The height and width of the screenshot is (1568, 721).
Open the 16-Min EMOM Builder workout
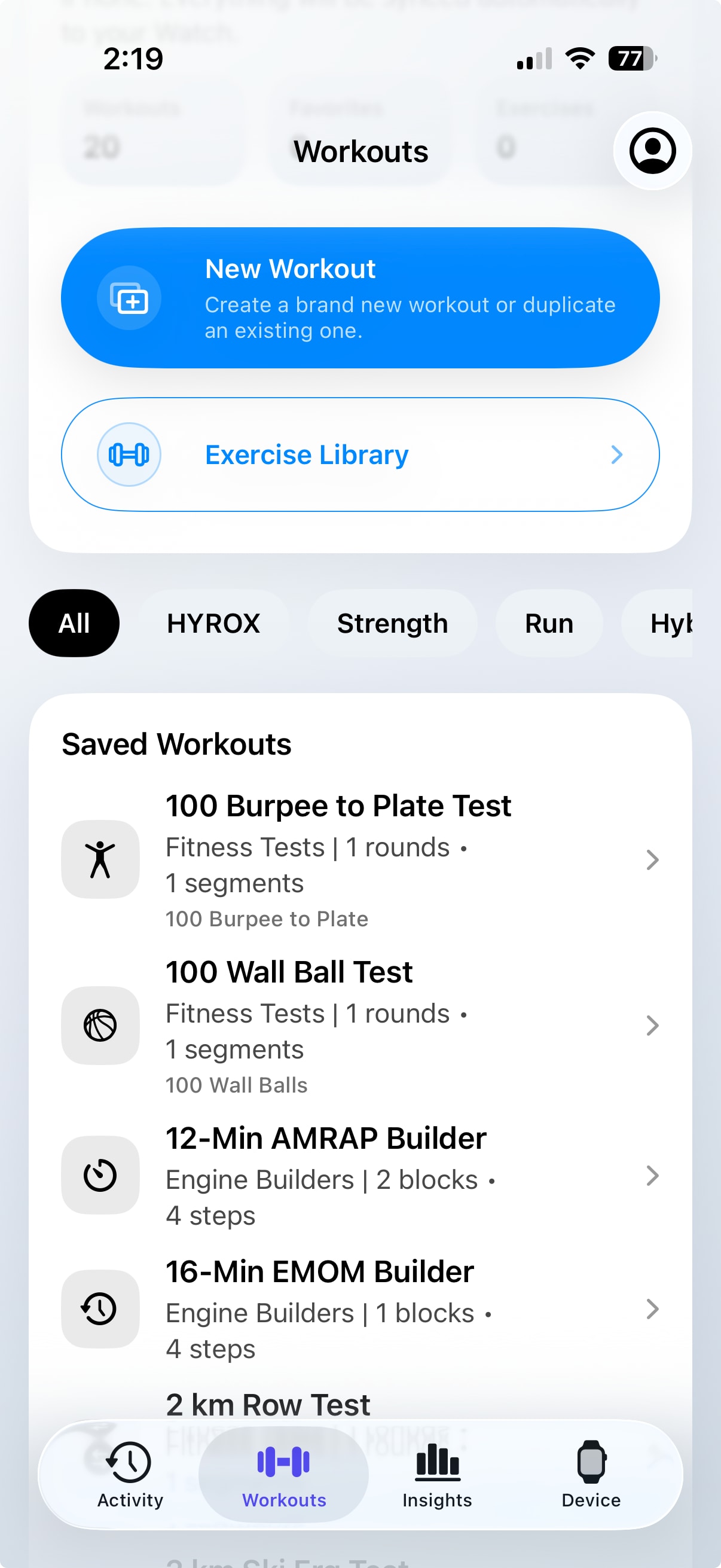point(360,1308)
